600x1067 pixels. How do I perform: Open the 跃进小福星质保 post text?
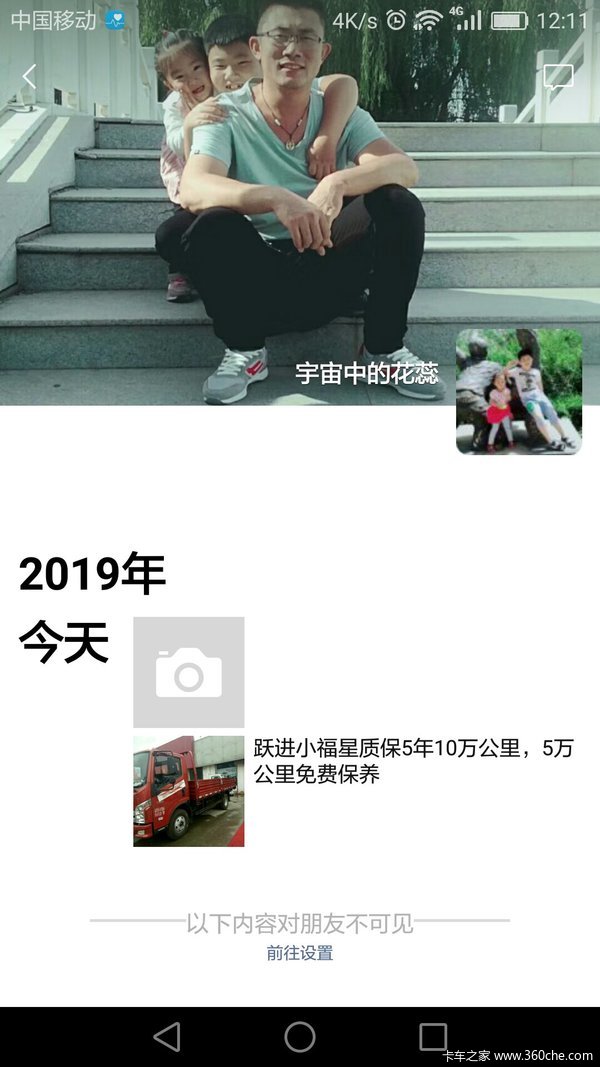point(412,761)
